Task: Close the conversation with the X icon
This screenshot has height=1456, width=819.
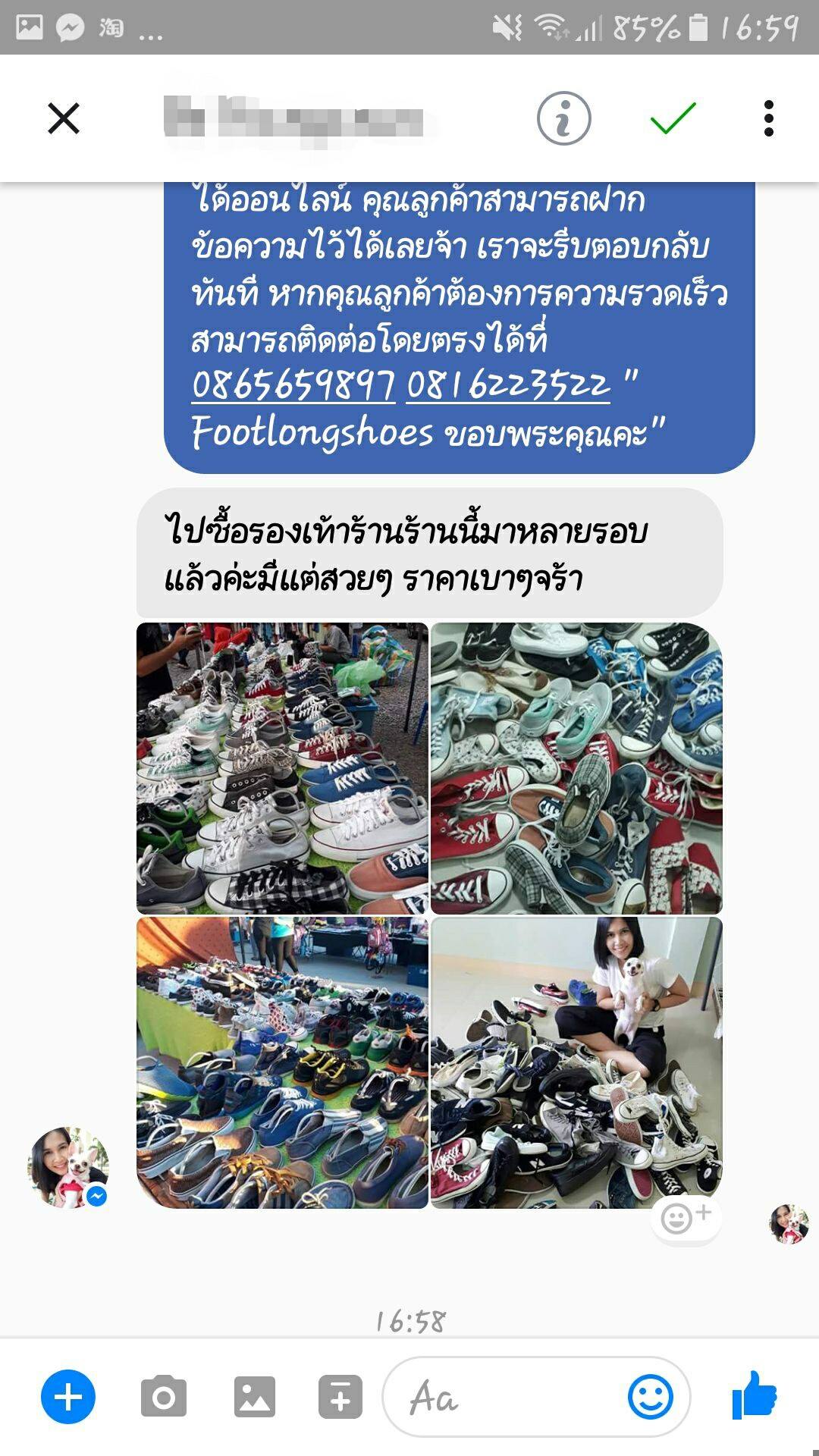Action: pyautogui.click(x=64, y=119)
